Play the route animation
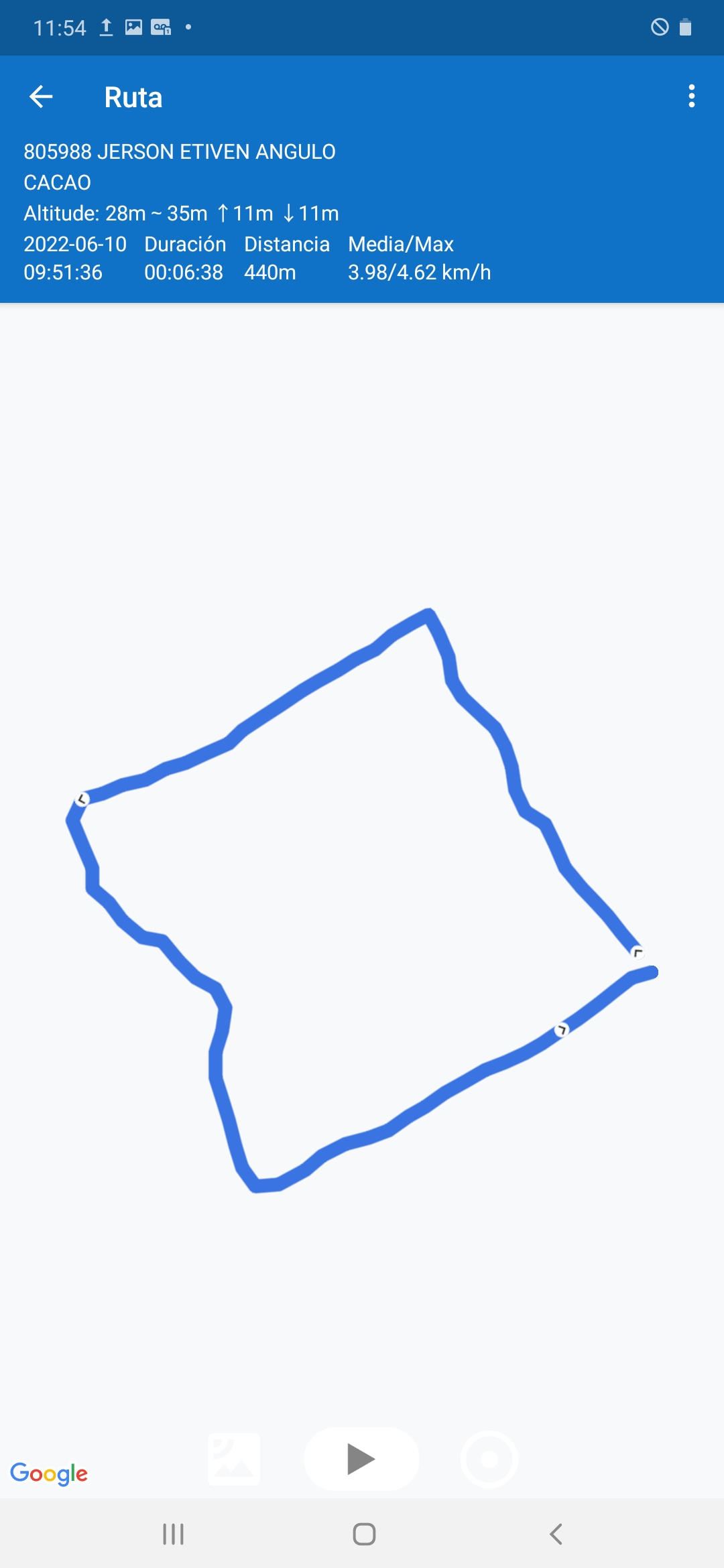 click(x=361, y=1459)
